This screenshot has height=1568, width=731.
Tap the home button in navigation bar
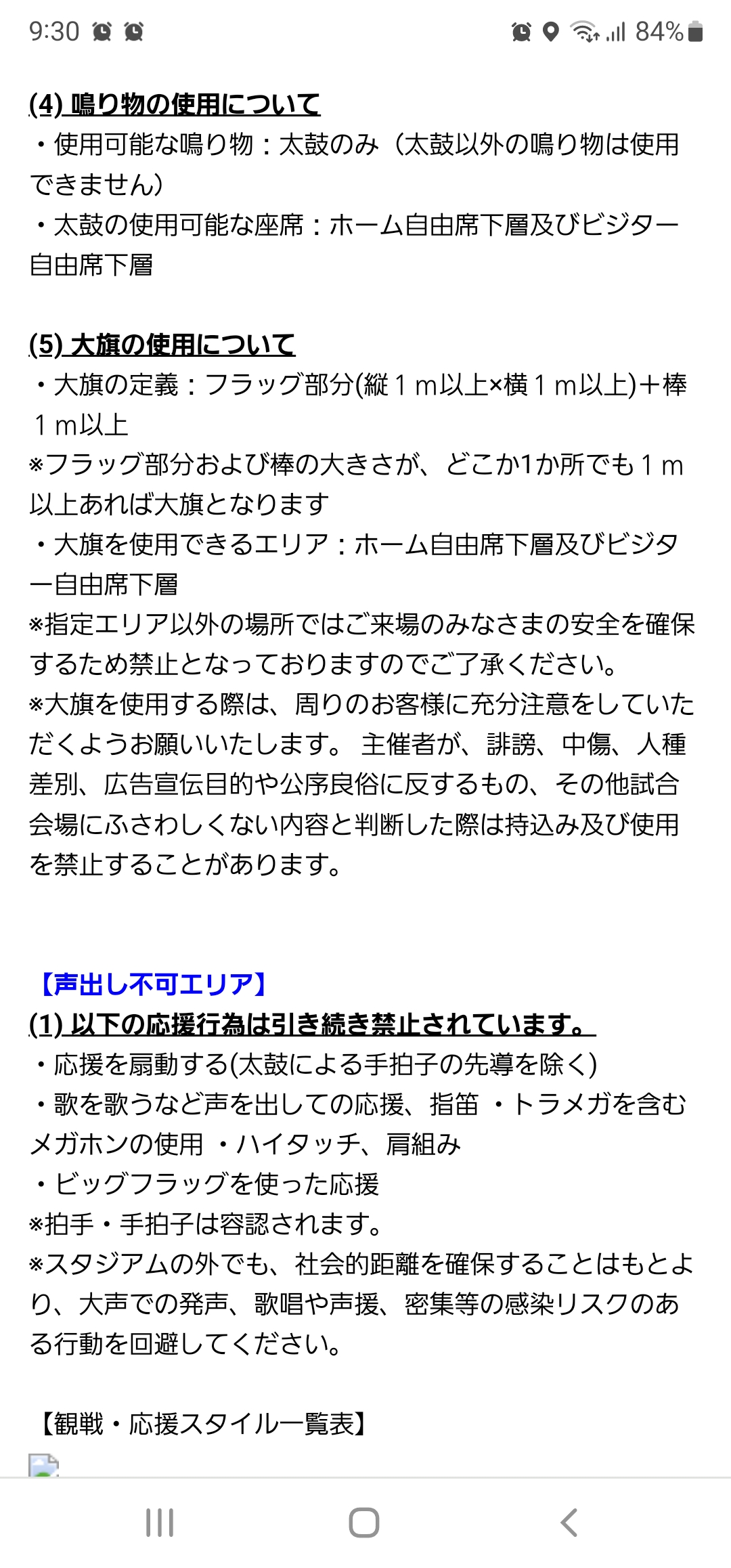(x=364, y=1523)
